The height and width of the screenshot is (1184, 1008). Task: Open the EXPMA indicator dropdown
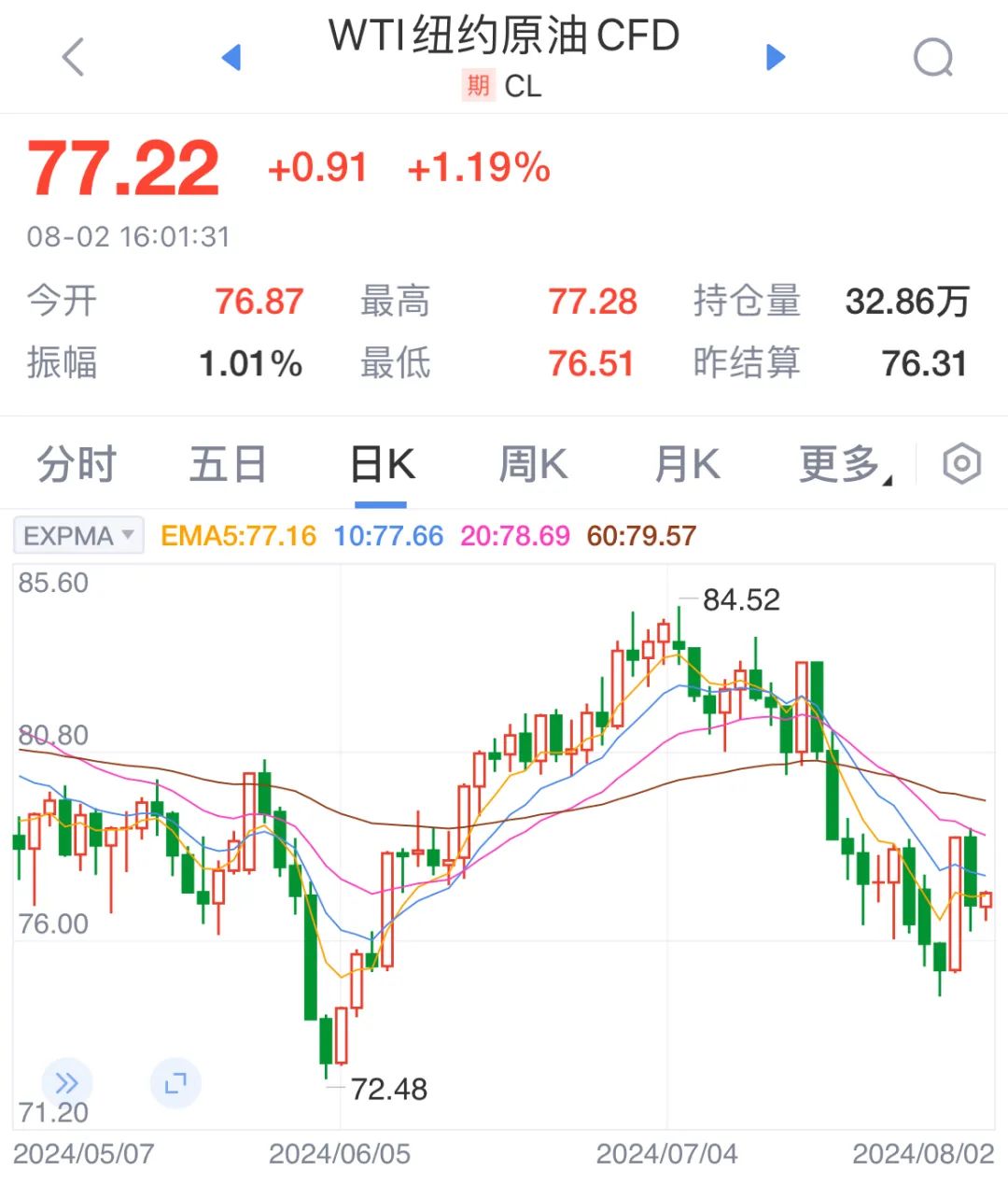click(79, 536)
